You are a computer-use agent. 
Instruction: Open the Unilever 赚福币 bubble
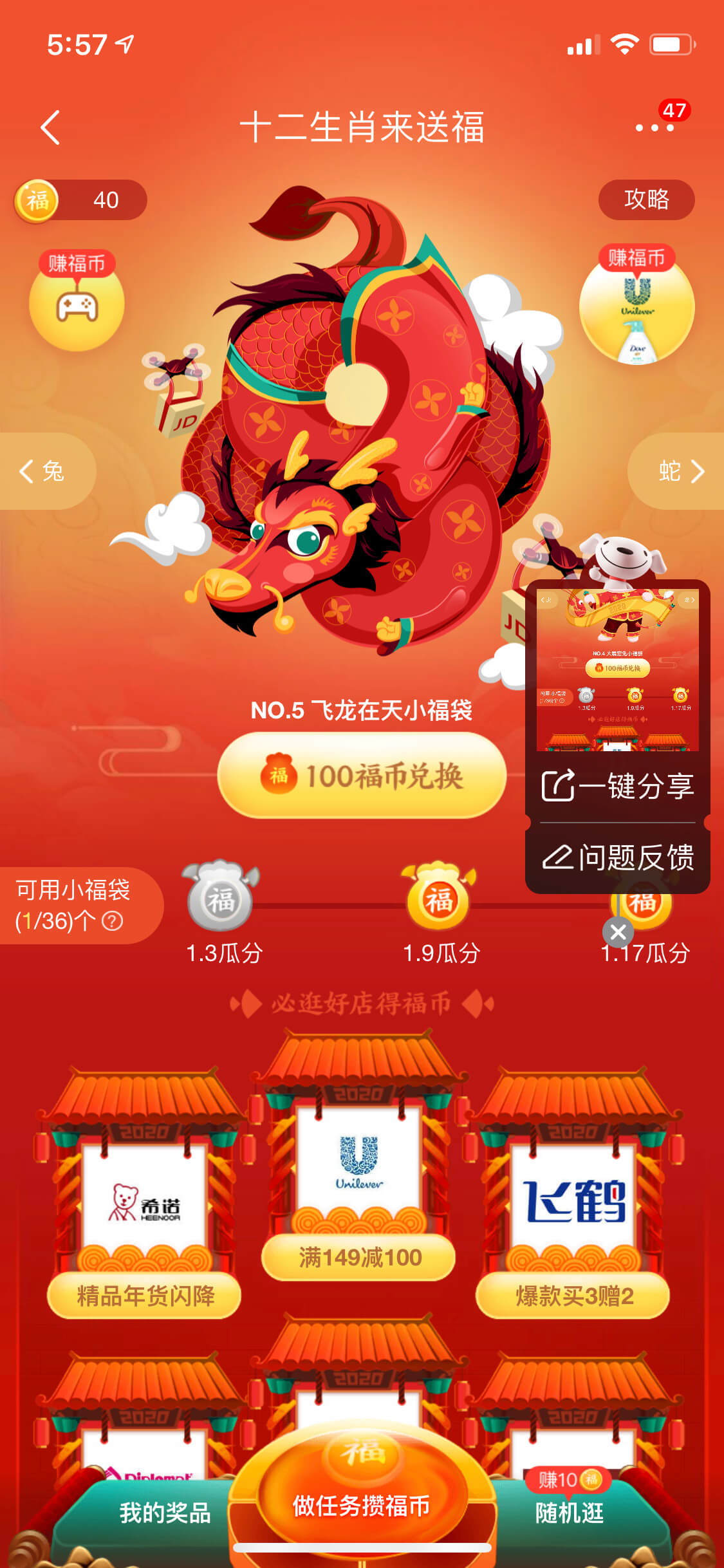point(636,304)
